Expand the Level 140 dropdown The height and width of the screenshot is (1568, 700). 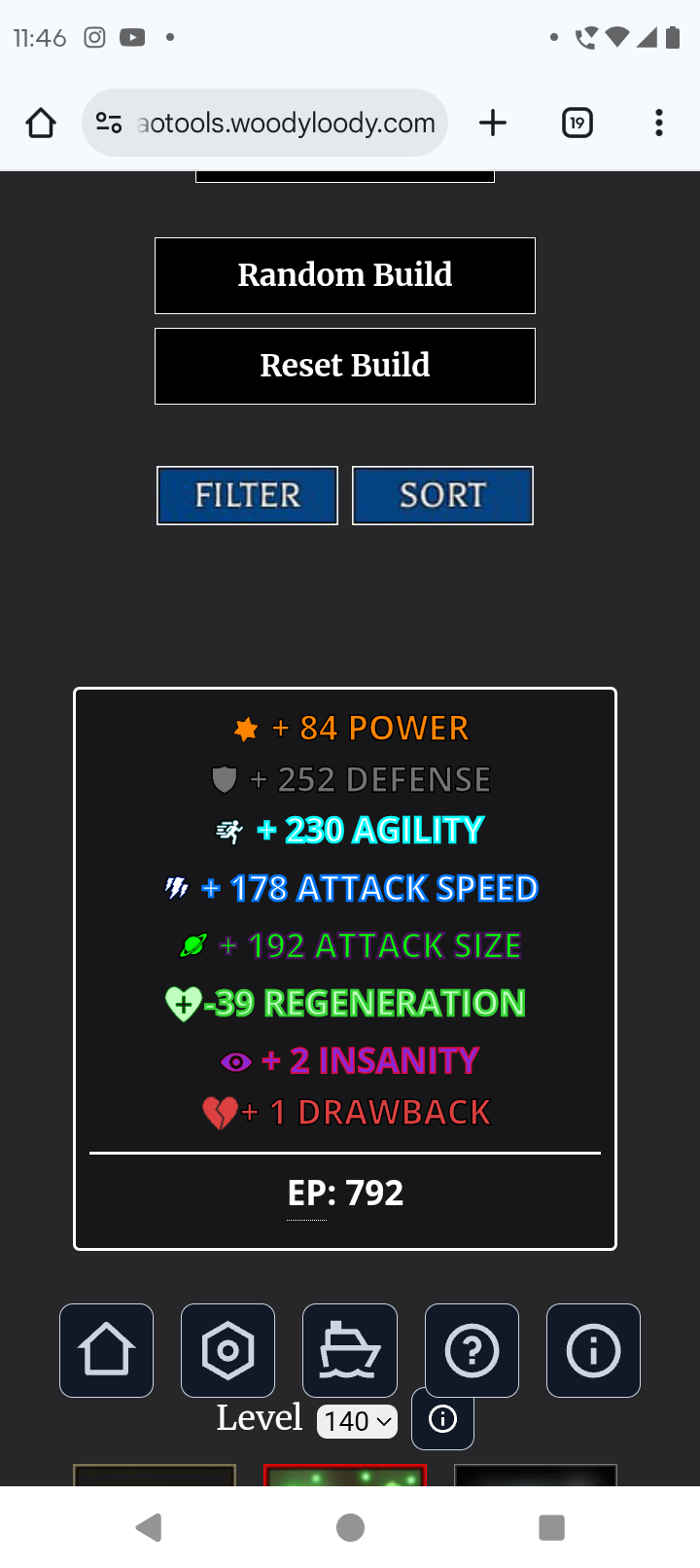[357, 1421]
